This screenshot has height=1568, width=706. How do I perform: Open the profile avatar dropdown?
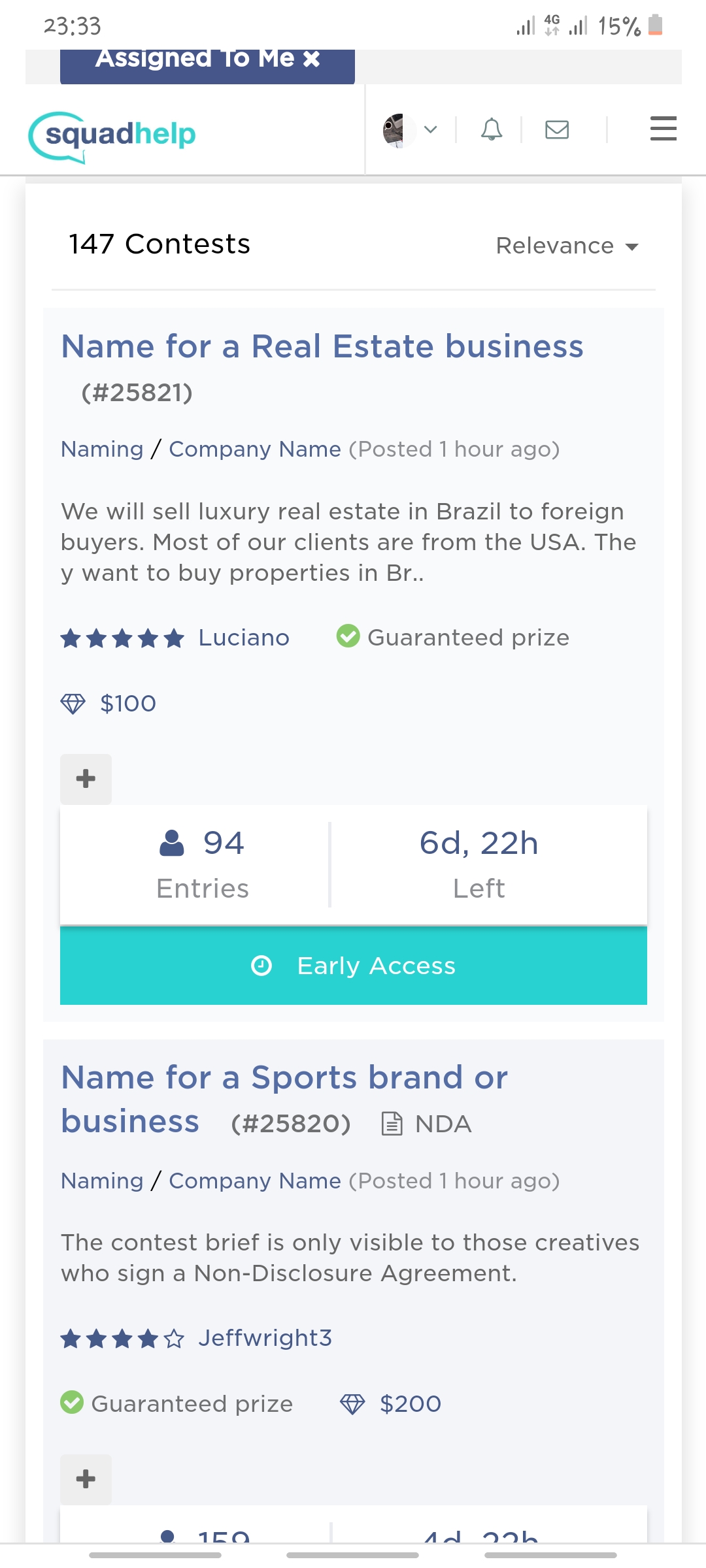410,130
